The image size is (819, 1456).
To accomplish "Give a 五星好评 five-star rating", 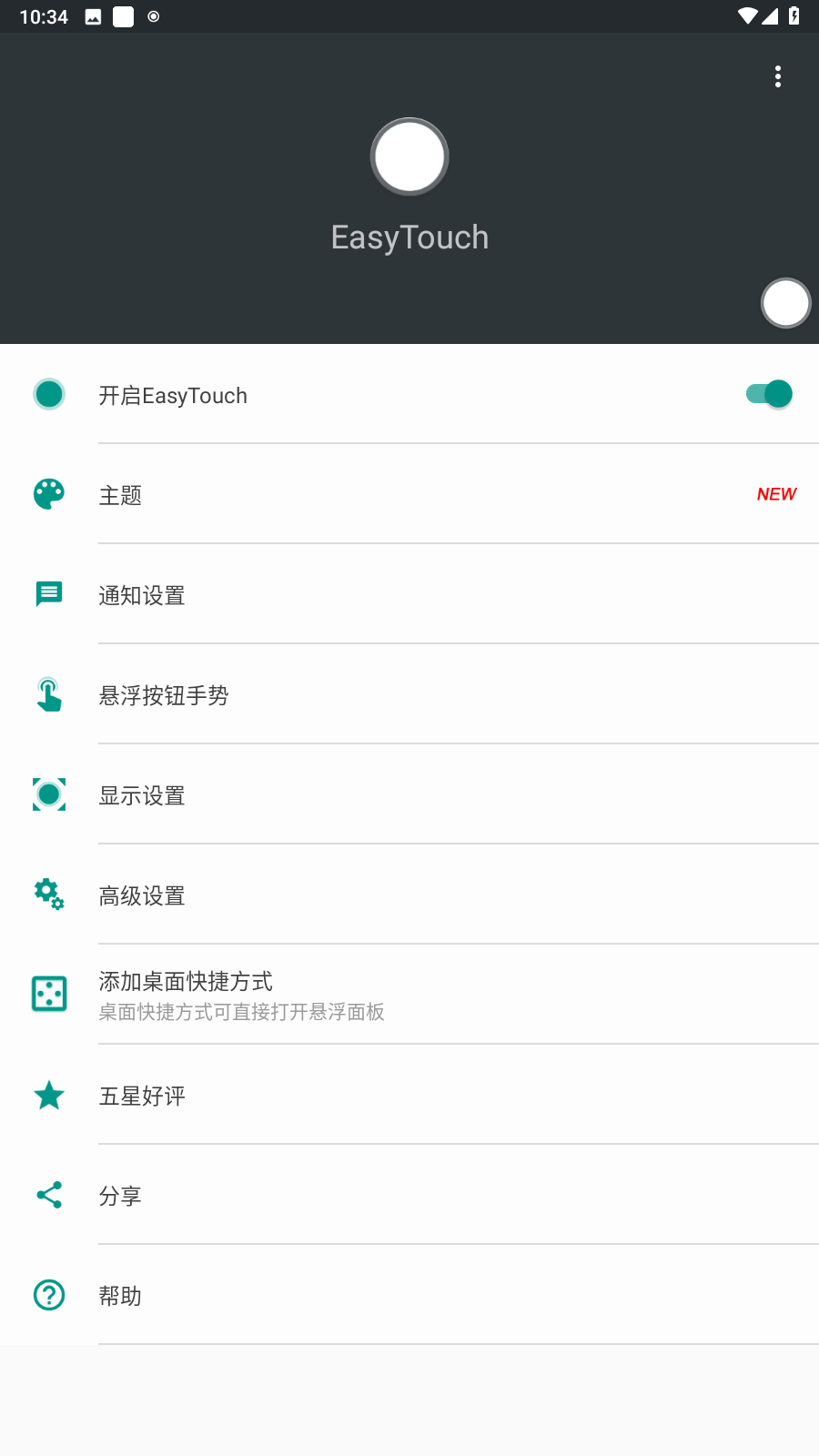I will [x=409, y=1096].
